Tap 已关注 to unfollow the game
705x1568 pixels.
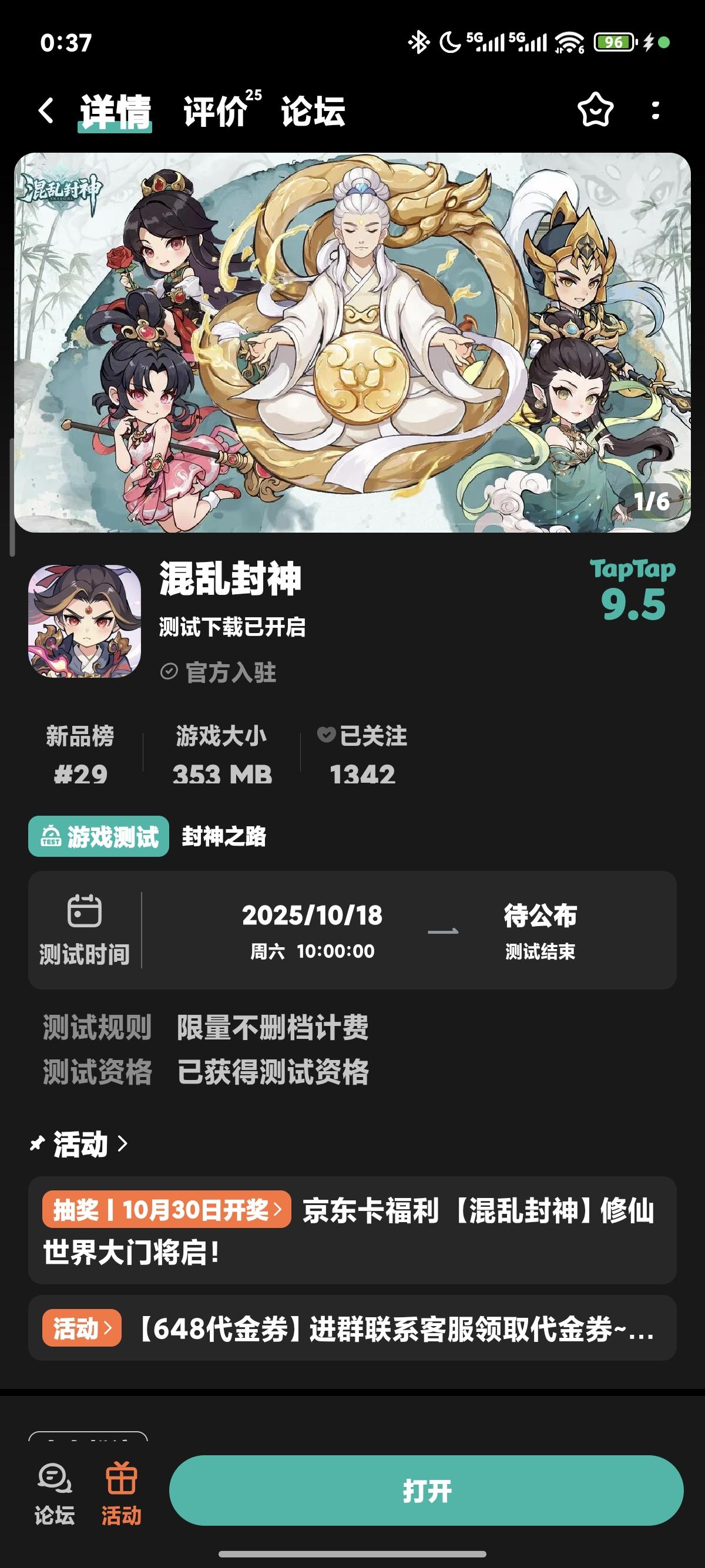point(370,737)
